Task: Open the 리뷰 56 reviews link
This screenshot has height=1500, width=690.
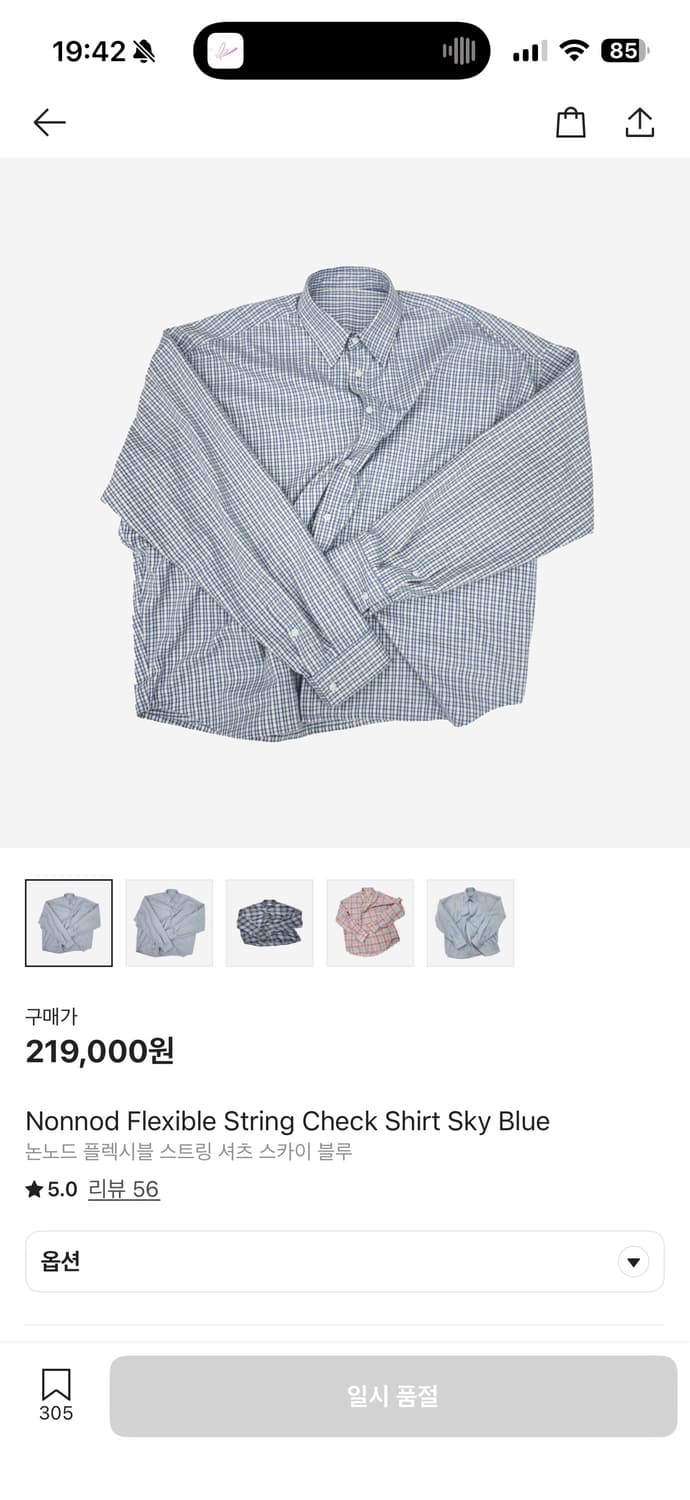Action: click(x=124, y=1189)
